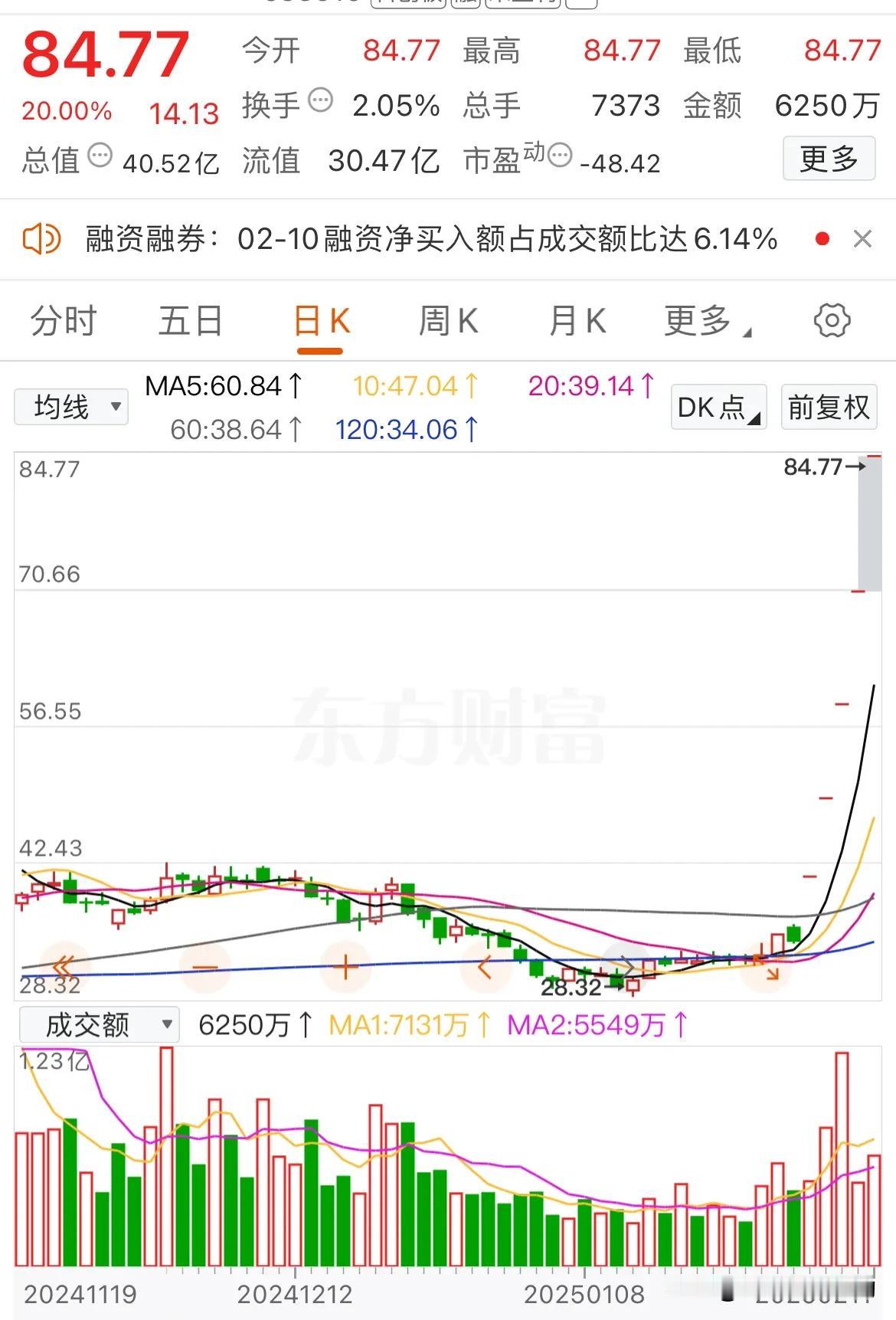The image size is (896, 1320).
Task: Zoom in the K-line chart with plus
Action: tap(345, 968)
